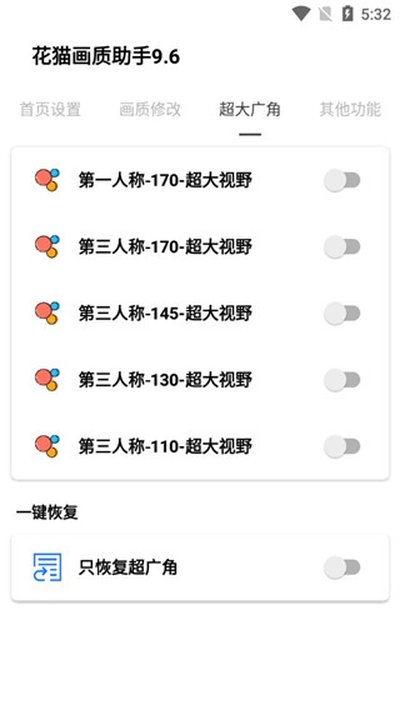Enable 第一人称-170-超大视野 switch
The width and height of the screenshot is (400, 710).
coord(342,180)
